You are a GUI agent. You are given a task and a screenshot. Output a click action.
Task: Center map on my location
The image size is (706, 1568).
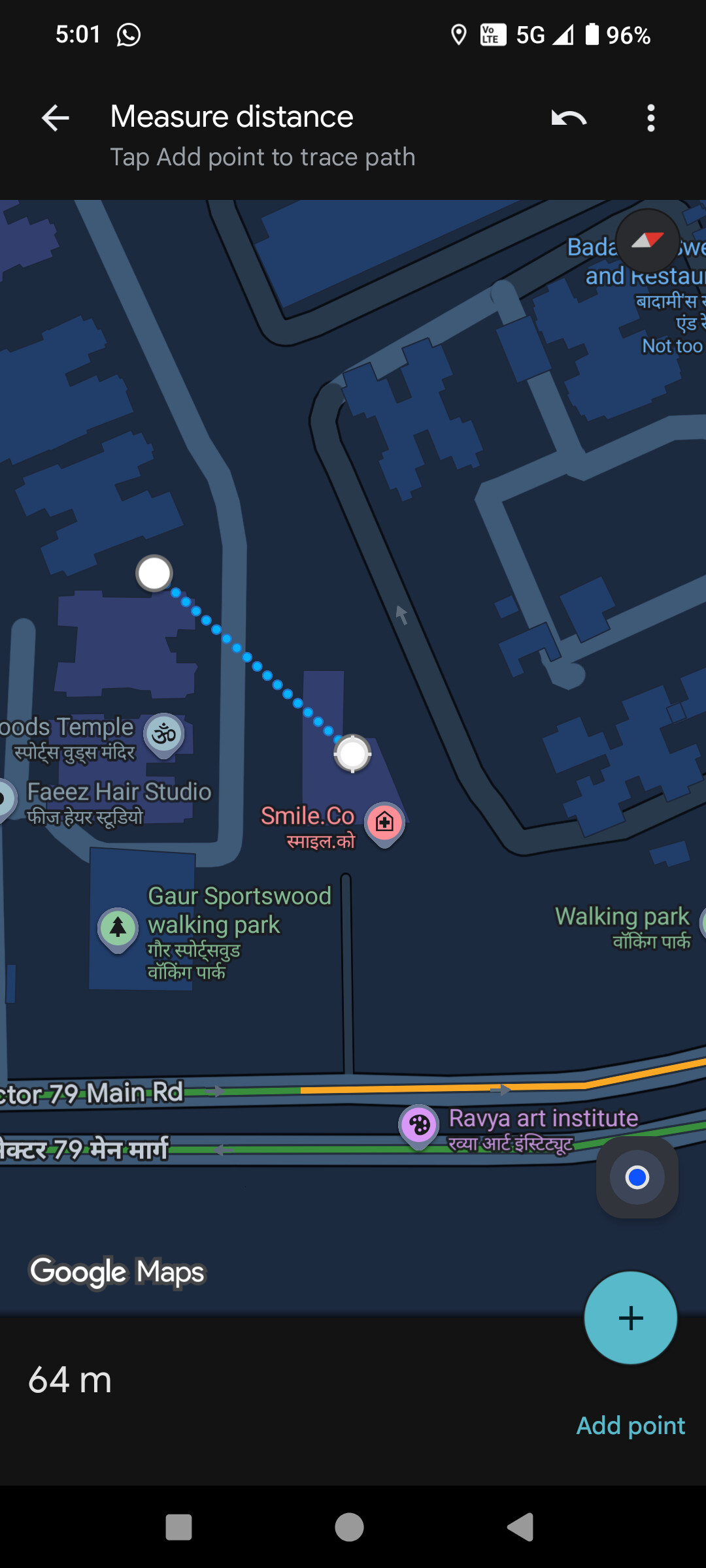click(x=637, y=1177)
